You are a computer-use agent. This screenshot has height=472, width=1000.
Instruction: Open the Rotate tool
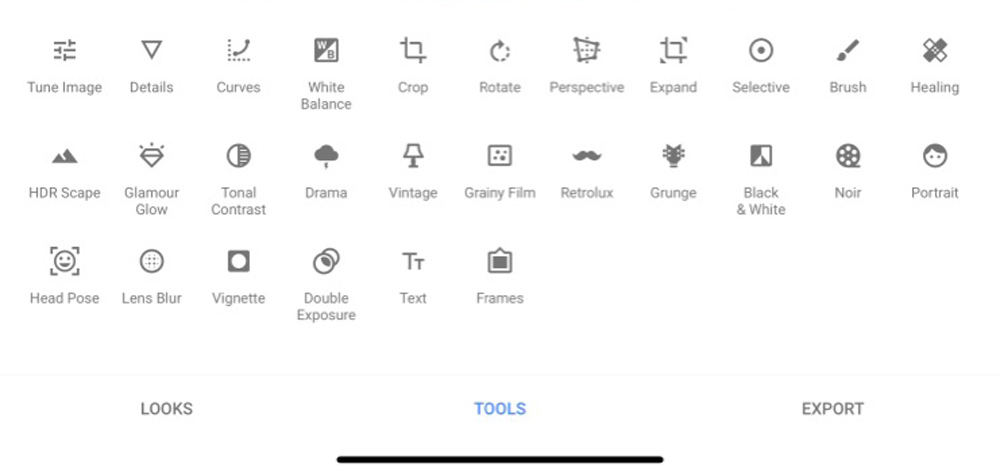500,52
